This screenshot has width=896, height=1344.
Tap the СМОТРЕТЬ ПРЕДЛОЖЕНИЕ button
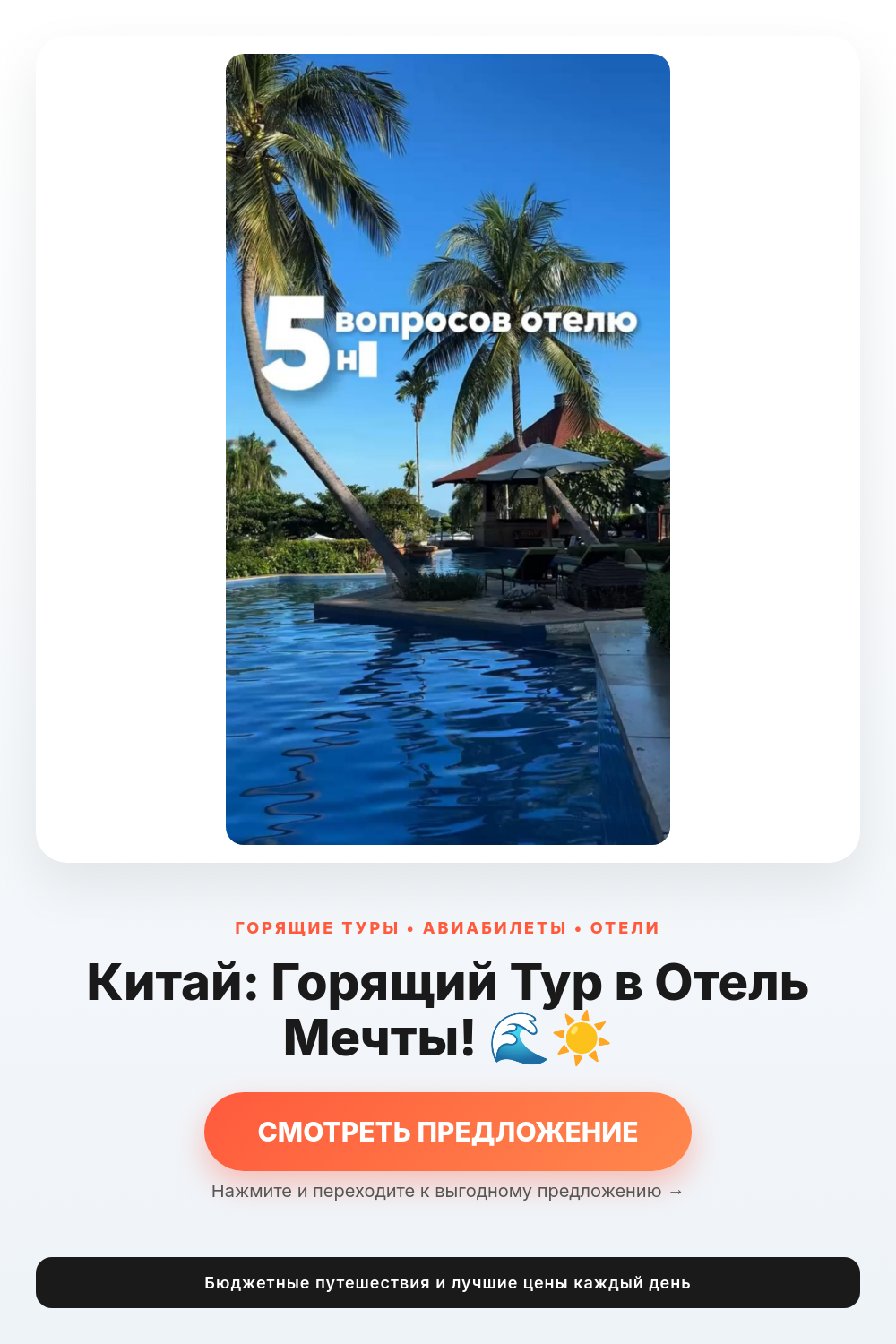click(448, 1132)
